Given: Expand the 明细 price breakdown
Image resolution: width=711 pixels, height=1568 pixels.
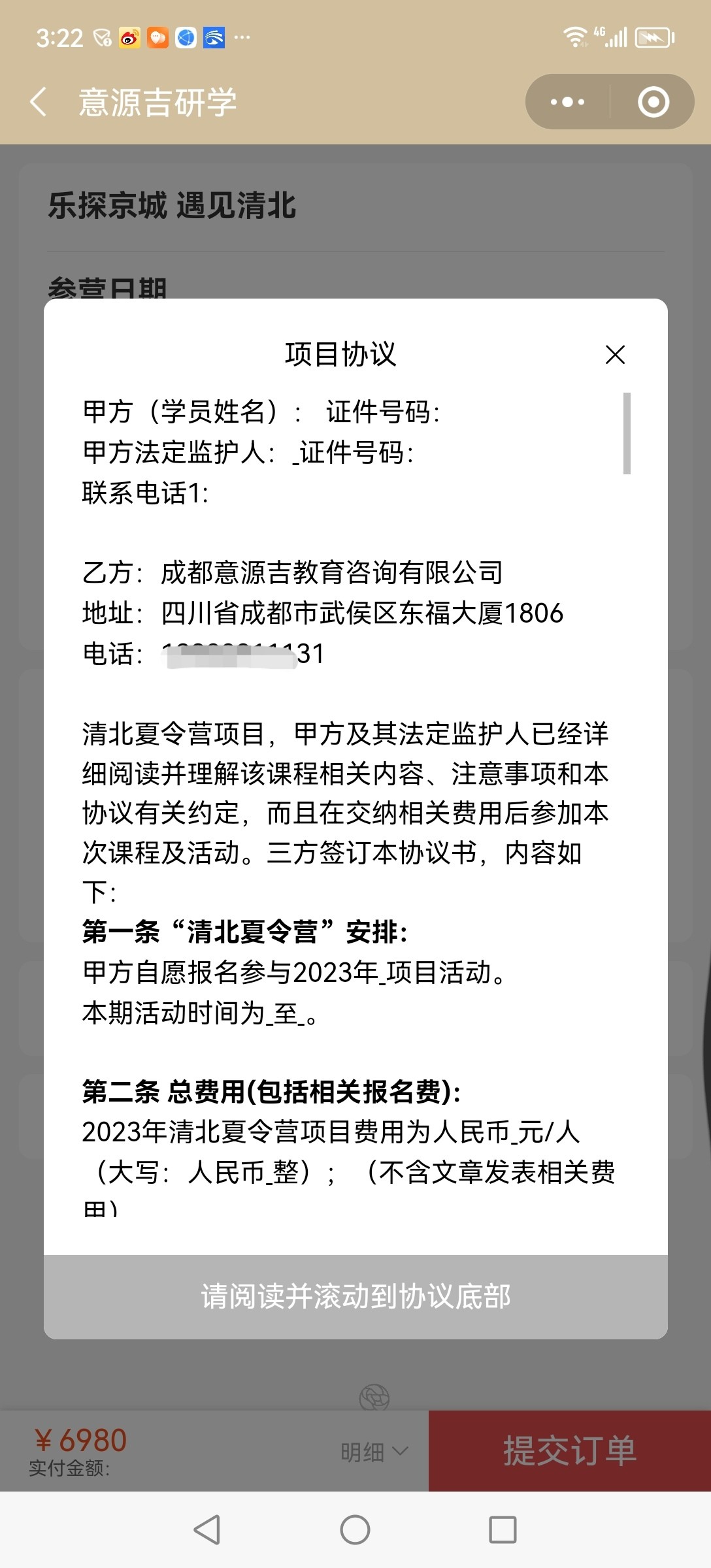Looking at the screenshot, I should click(374, 1452).
